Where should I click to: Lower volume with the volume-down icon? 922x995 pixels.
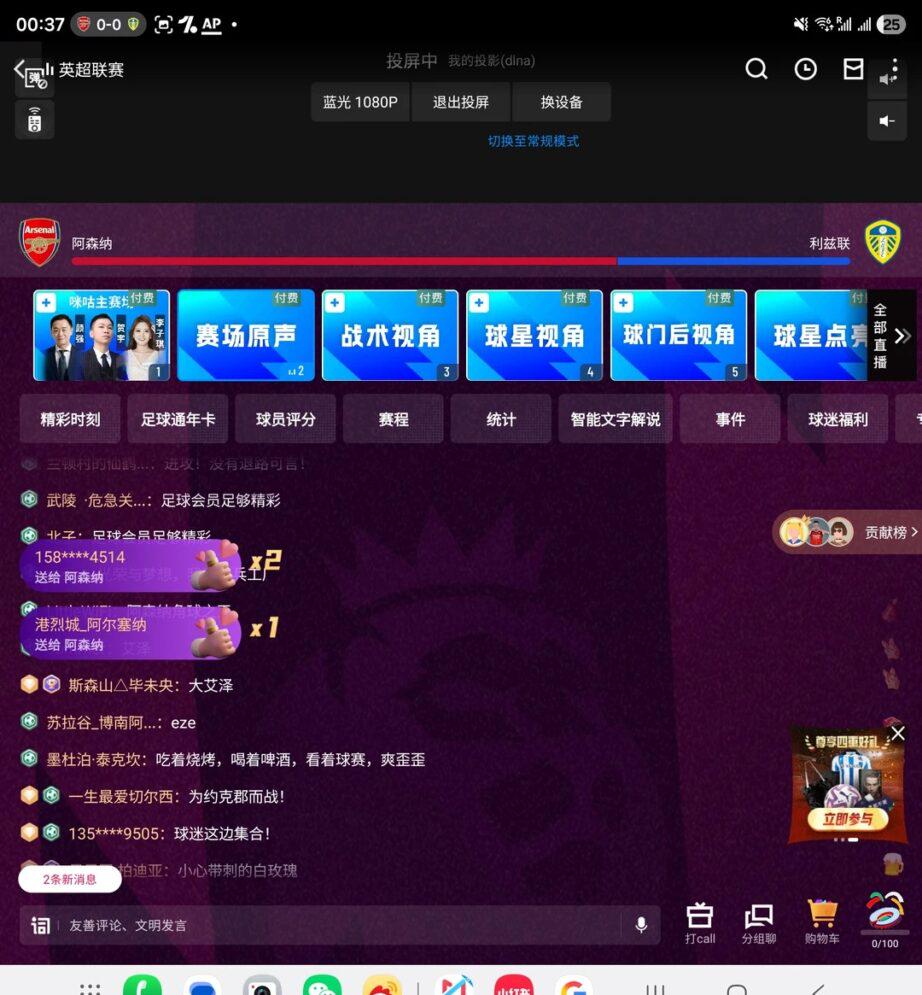886,121
